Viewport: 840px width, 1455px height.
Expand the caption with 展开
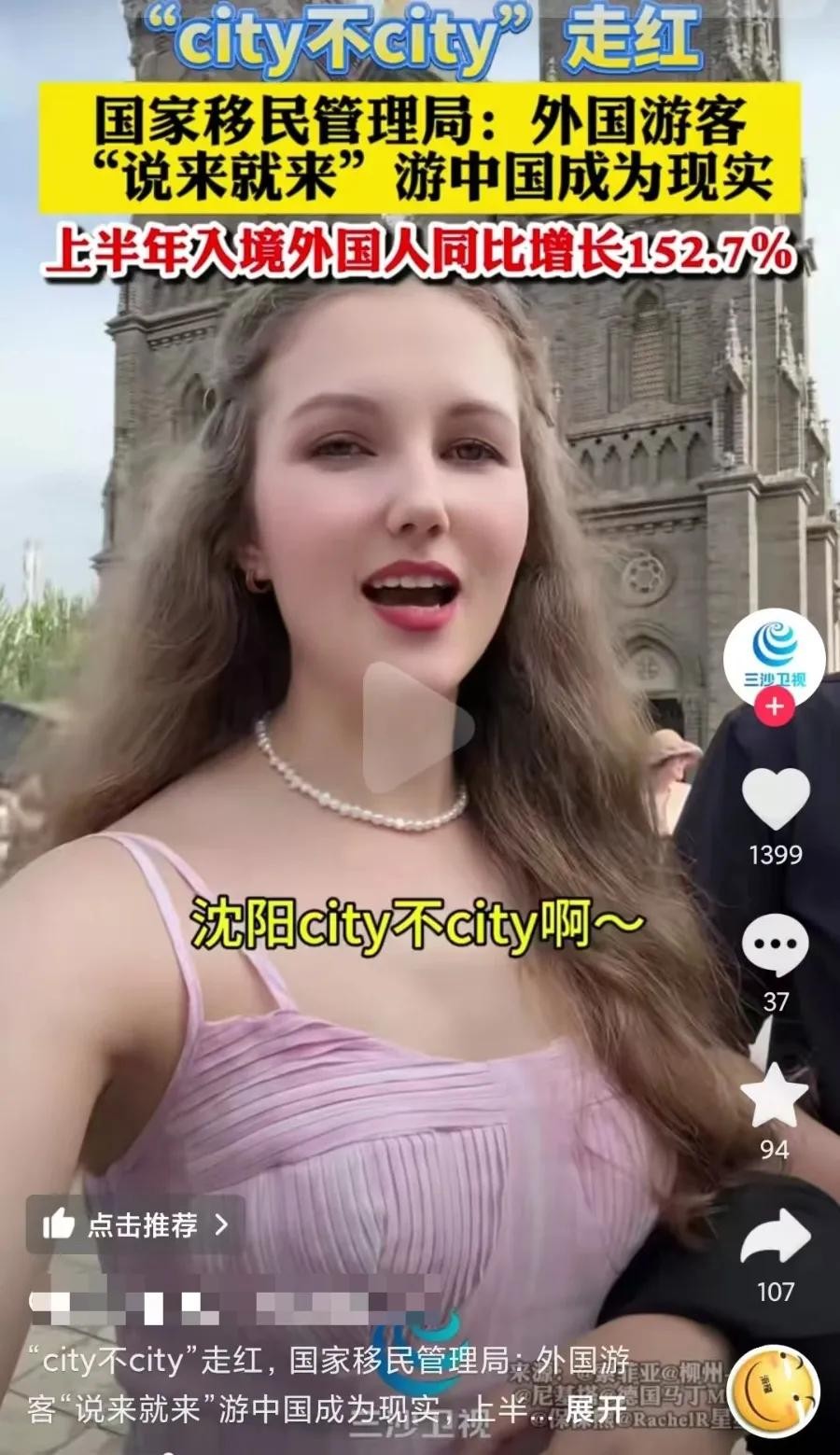tap(595, 1409)
